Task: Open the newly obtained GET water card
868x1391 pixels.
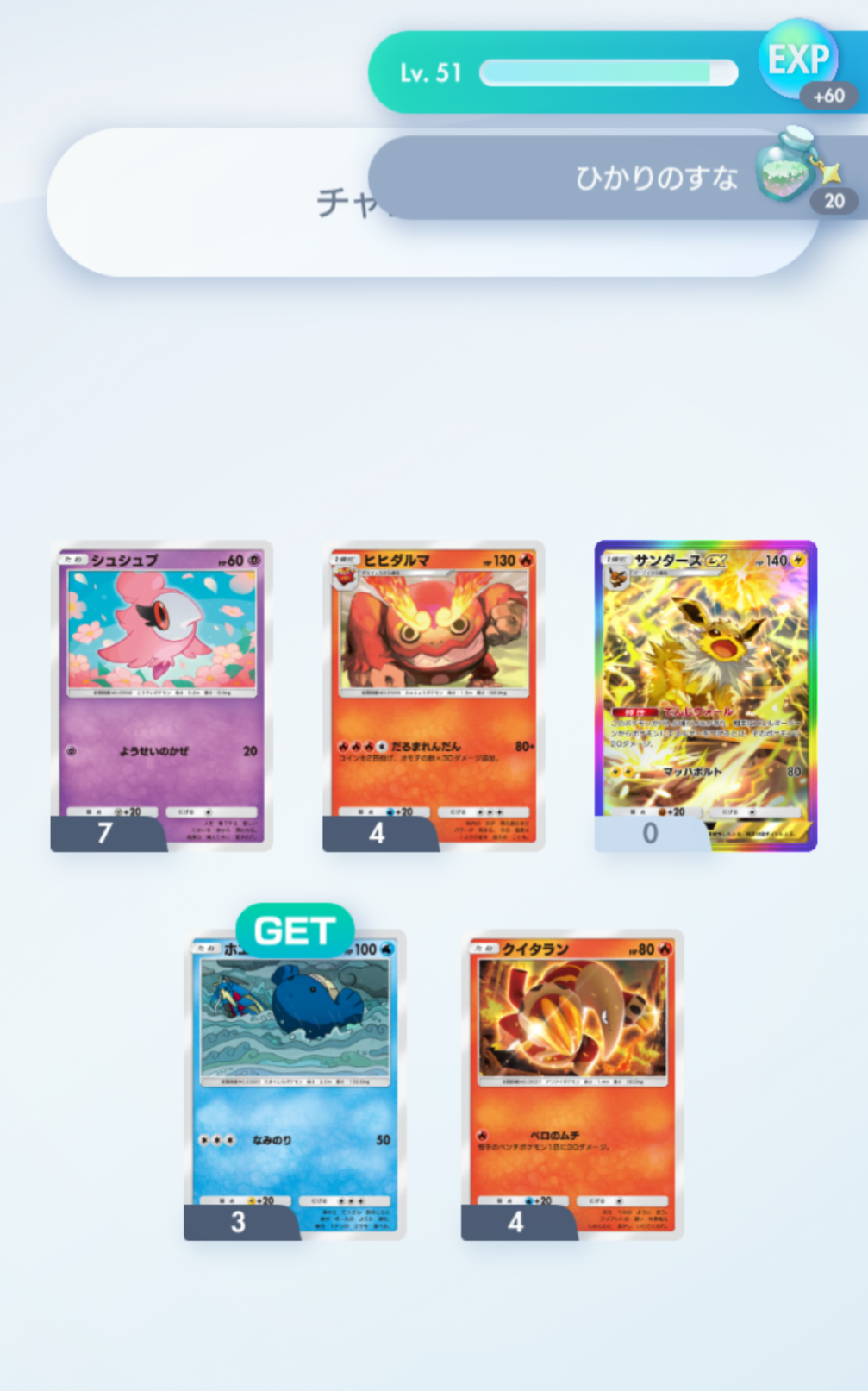Action: click(x=295, y=1085)
